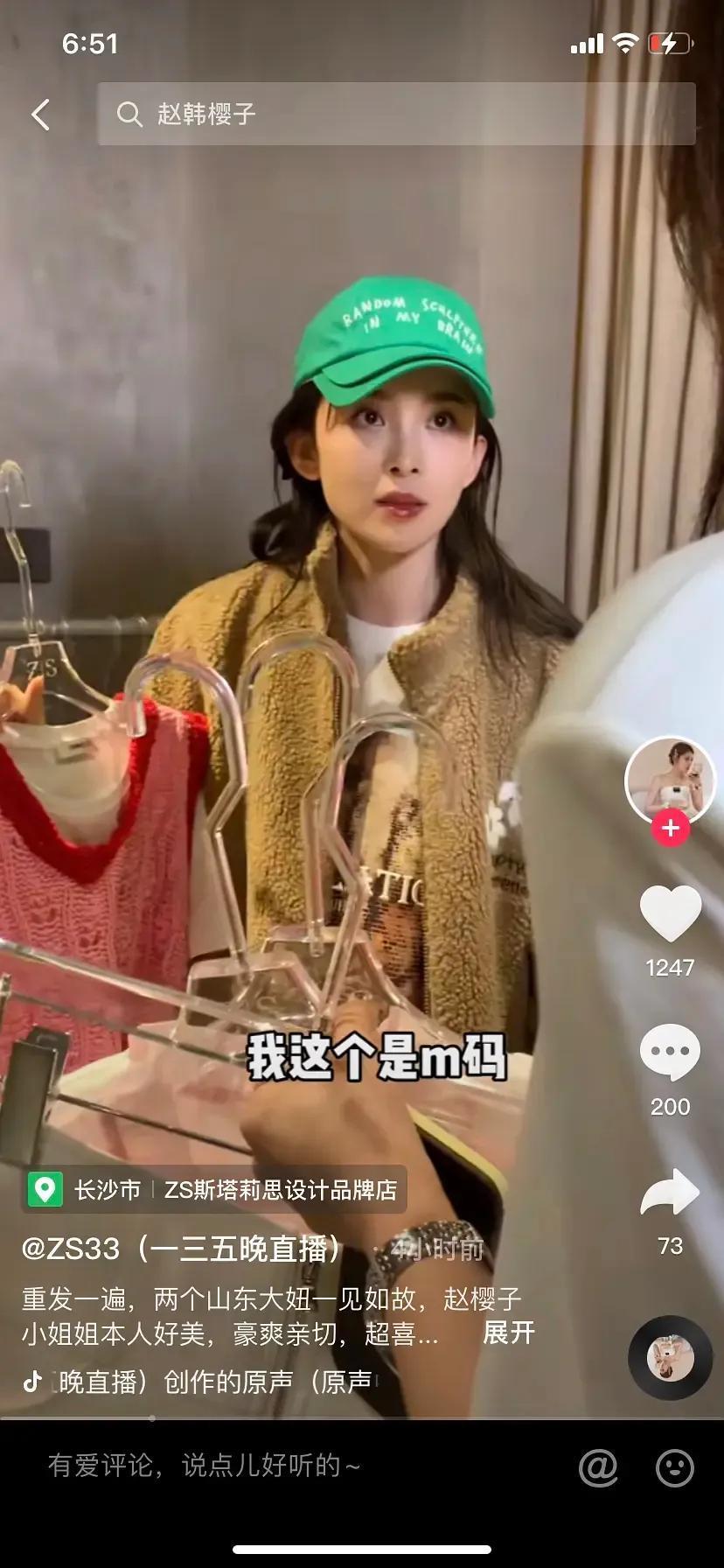This screenshot has width=724, height=1568.
Task: Follow the creator with the plus button
Action: click(671, 828)
